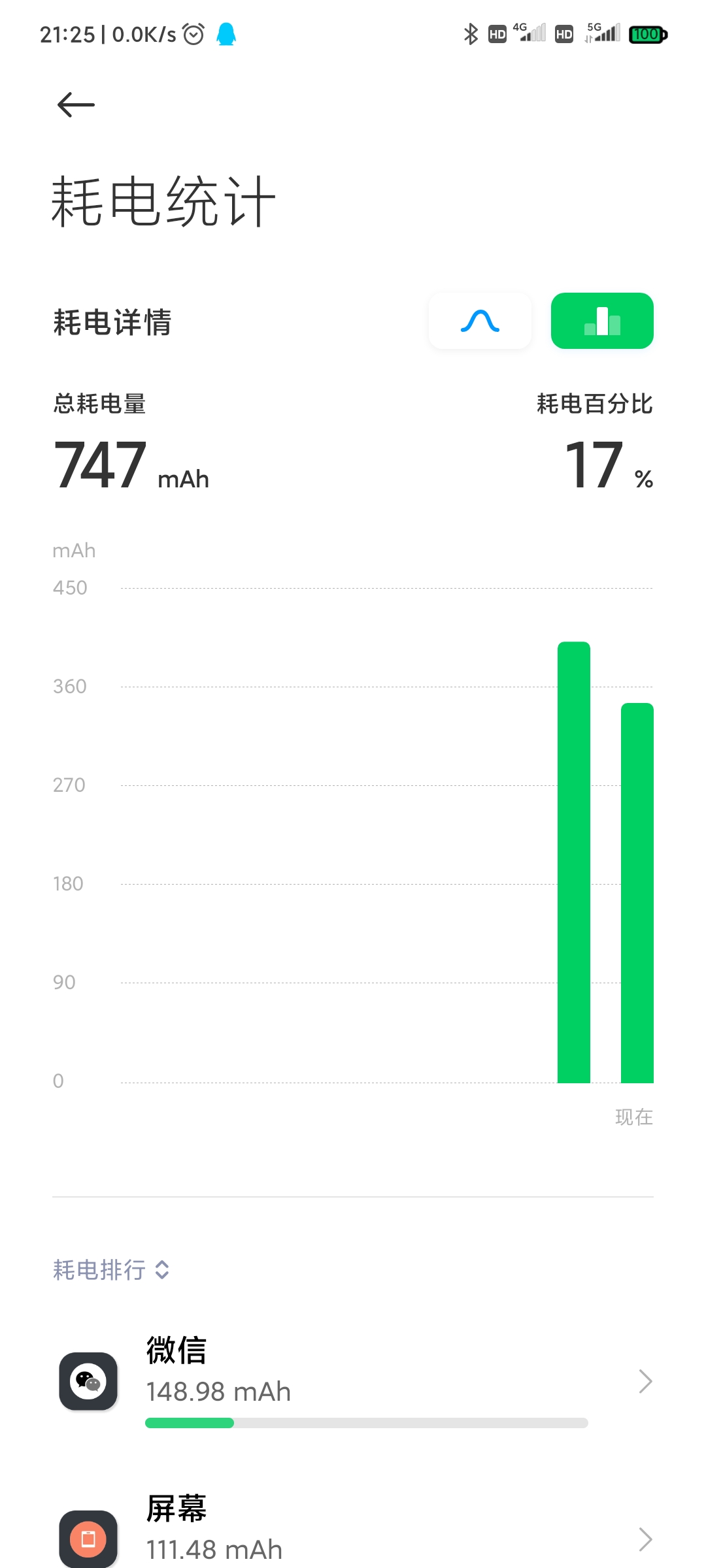The width and height of the screenshot is (706, 1568).
Task: Select the tallest green bar in chart
Action: coord(574,862)
